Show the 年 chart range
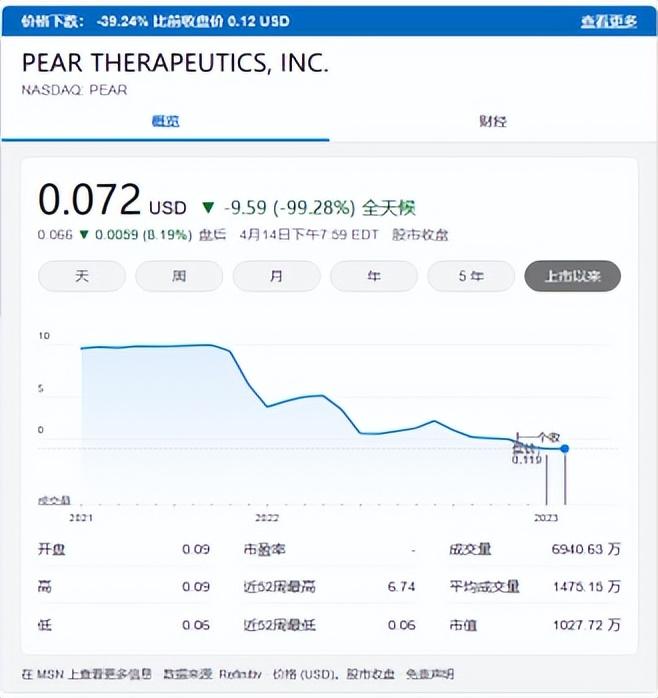Screen dimensions: 658x698 (x=374, y=276)
